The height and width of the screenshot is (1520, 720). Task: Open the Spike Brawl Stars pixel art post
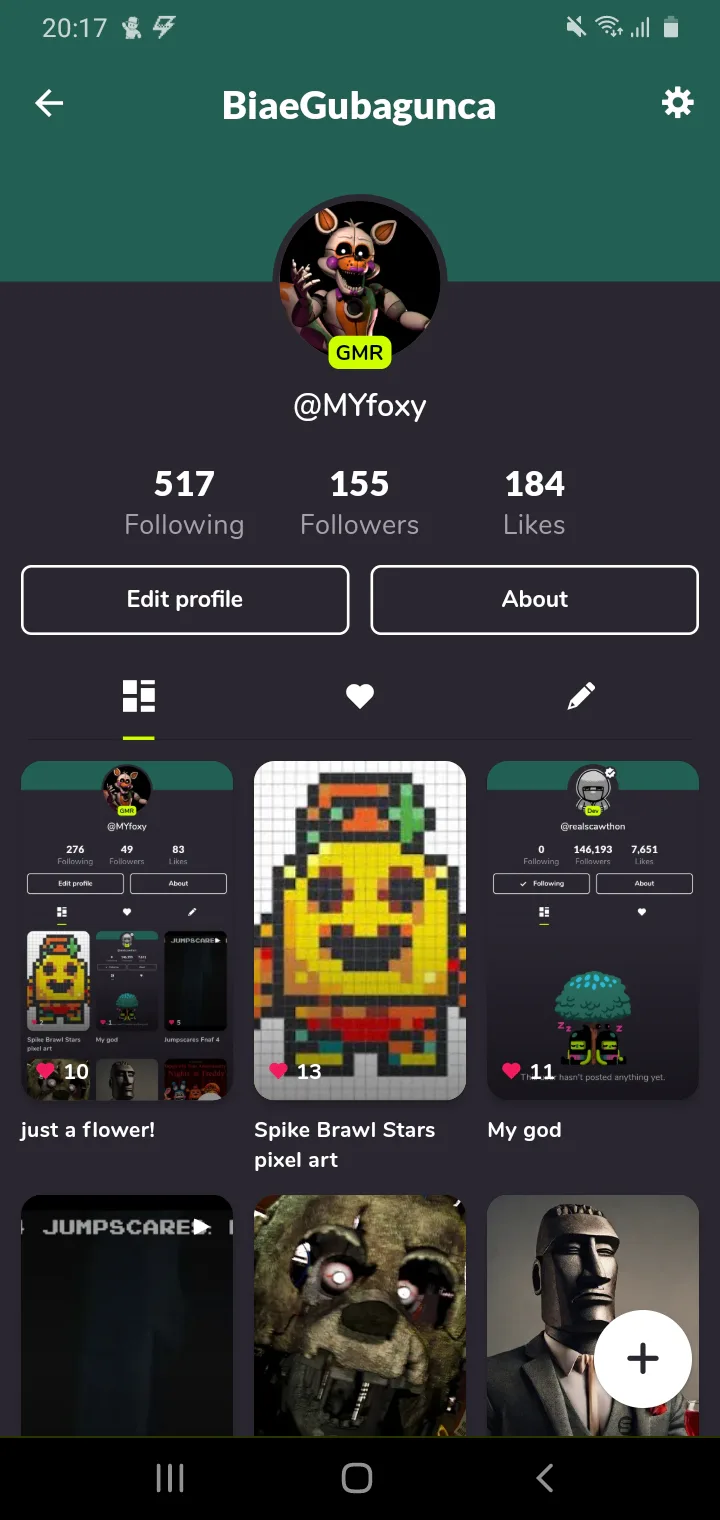(x=360, y=930)
